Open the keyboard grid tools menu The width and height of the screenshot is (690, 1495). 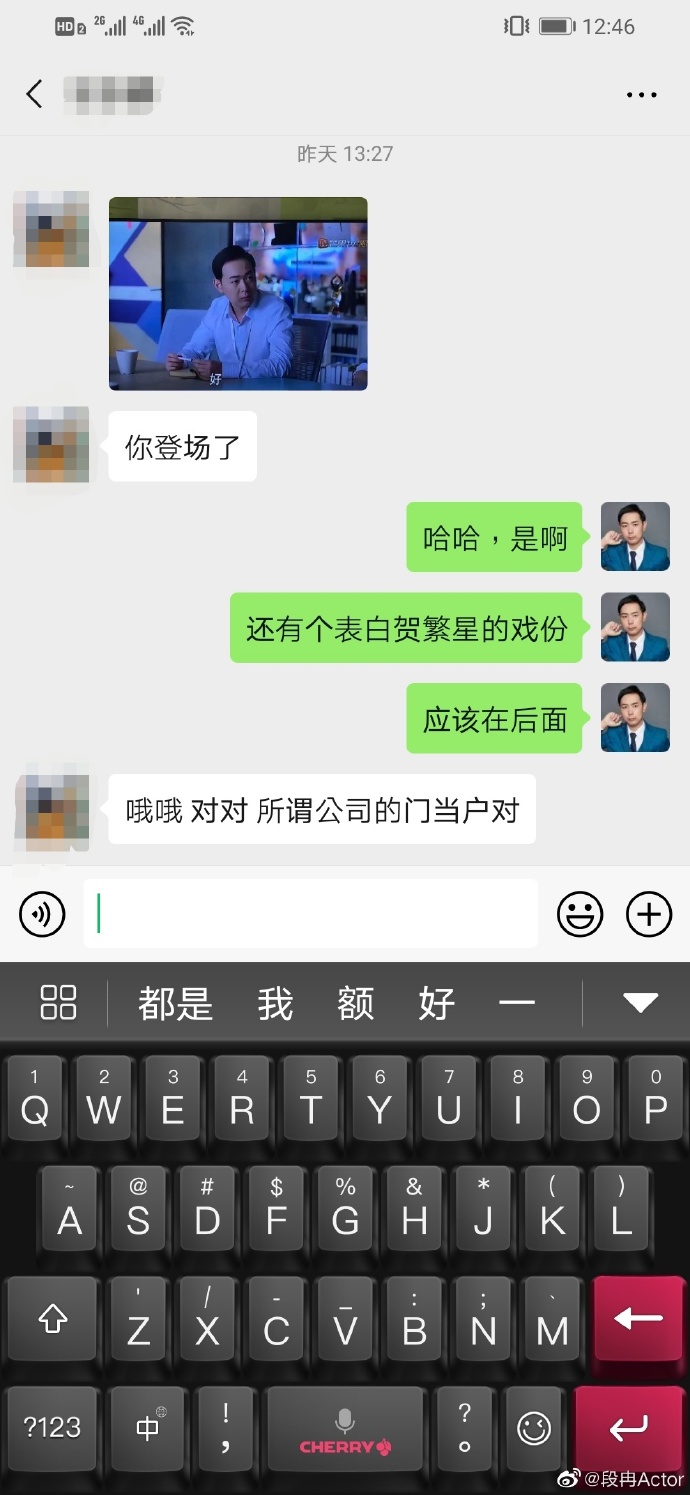(58, 1002)
